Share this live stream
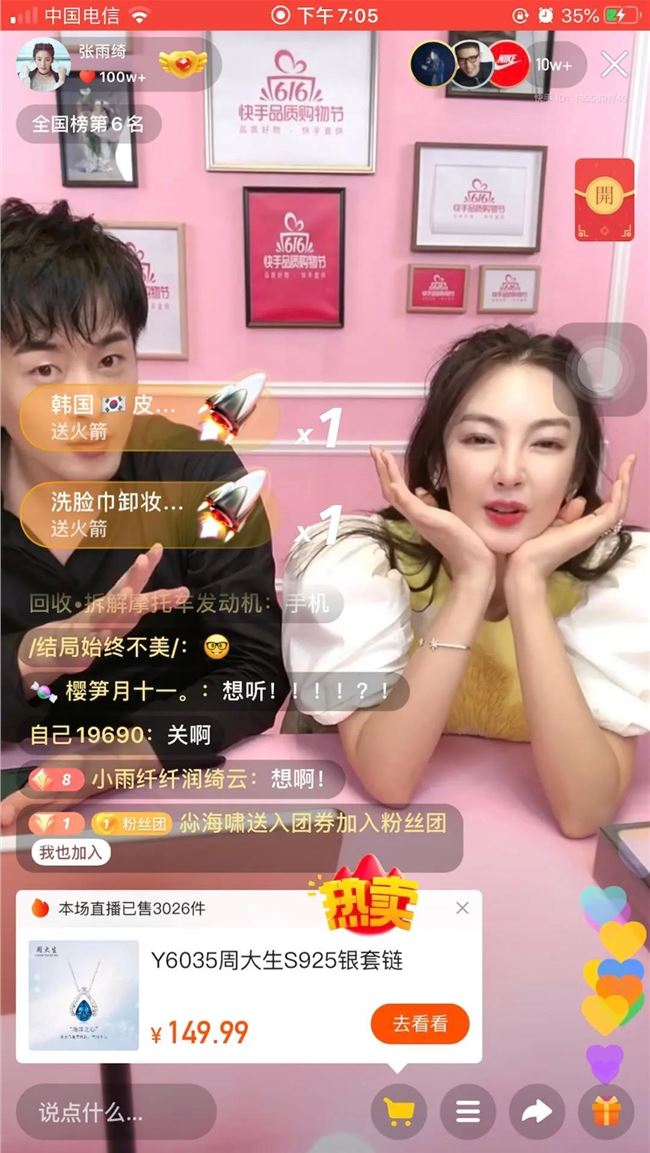Viewport: 650px width, 1153px height. tap(537, 1112)
